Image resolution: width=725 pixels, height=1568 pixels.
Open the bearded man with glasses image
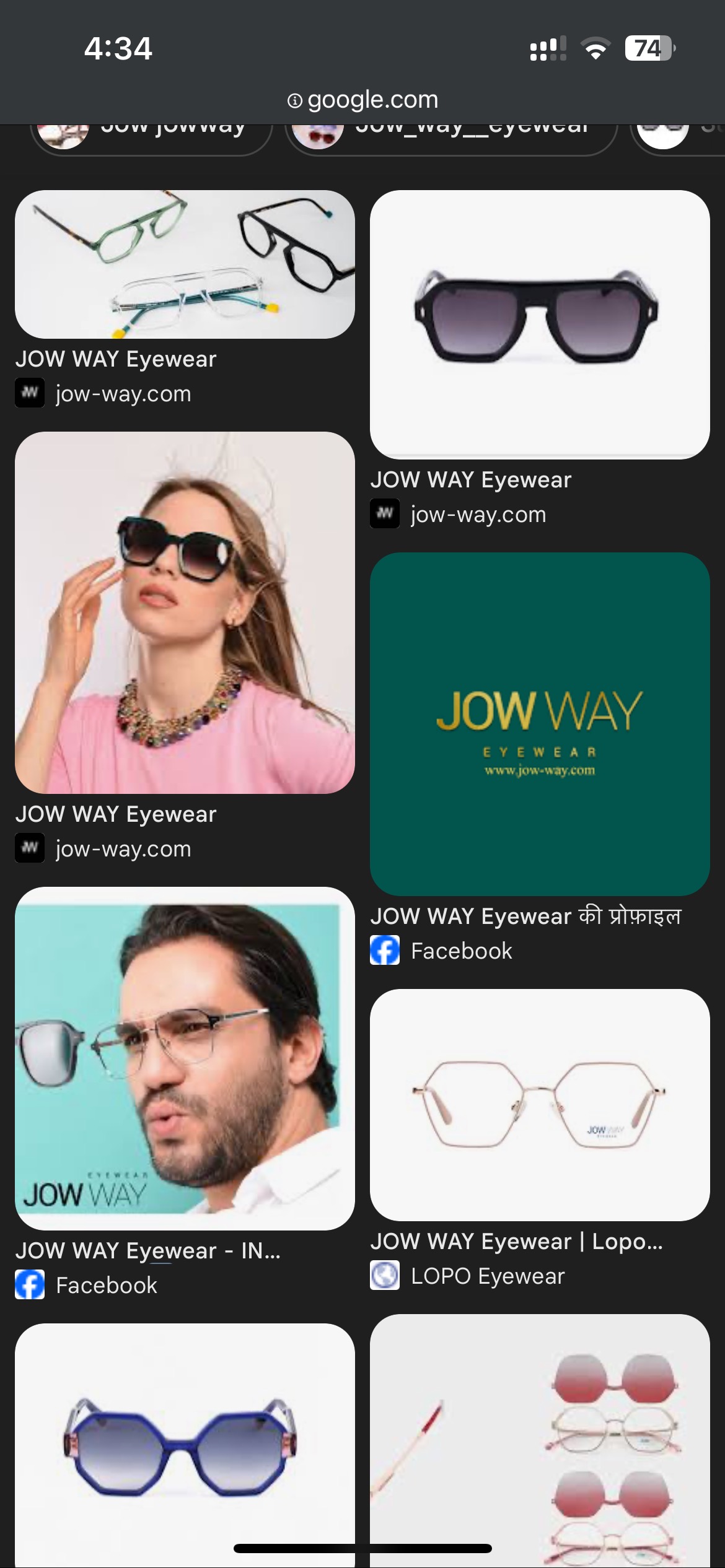point(185,1058)
